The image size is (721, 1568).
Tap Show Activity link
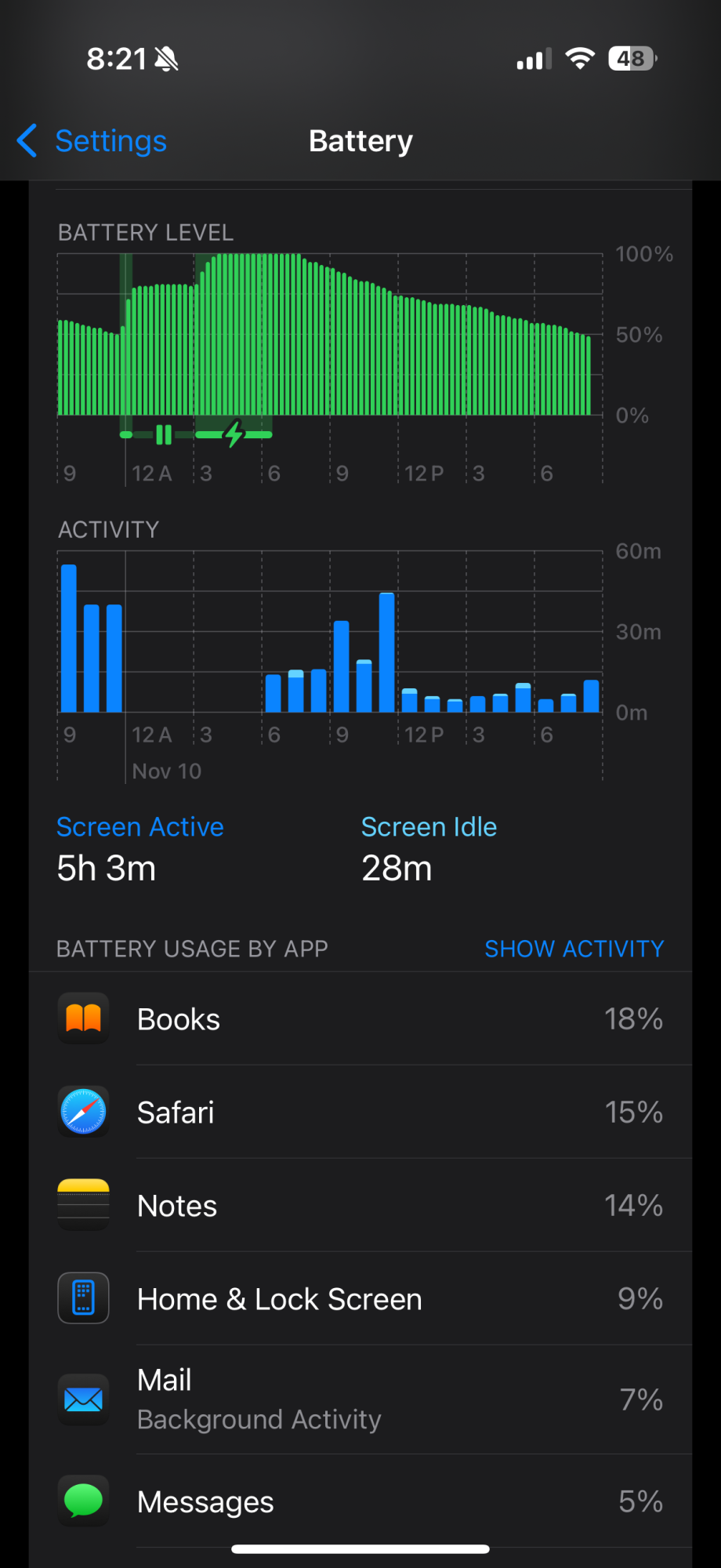(x=574, y=949)
